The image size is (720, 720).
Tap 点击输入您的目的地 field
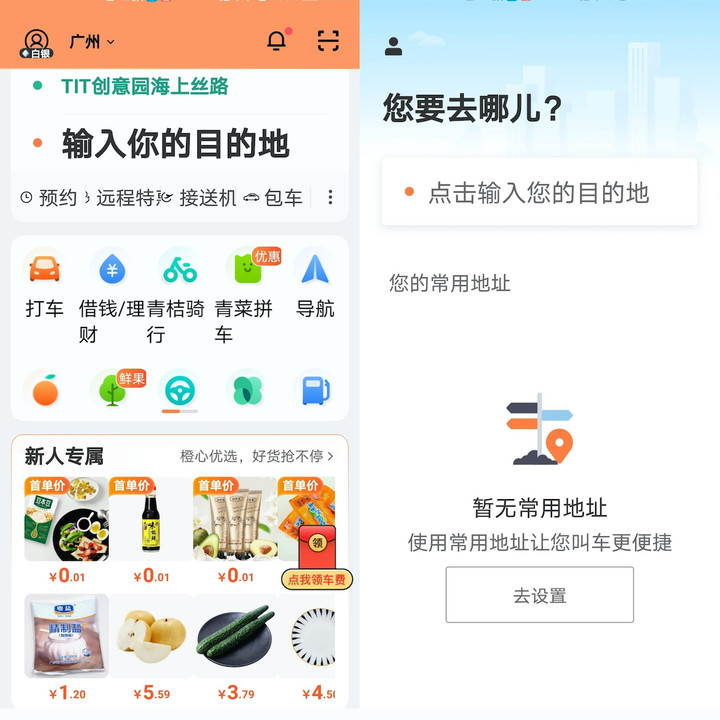pyautogui.click(x=539, y=192)
